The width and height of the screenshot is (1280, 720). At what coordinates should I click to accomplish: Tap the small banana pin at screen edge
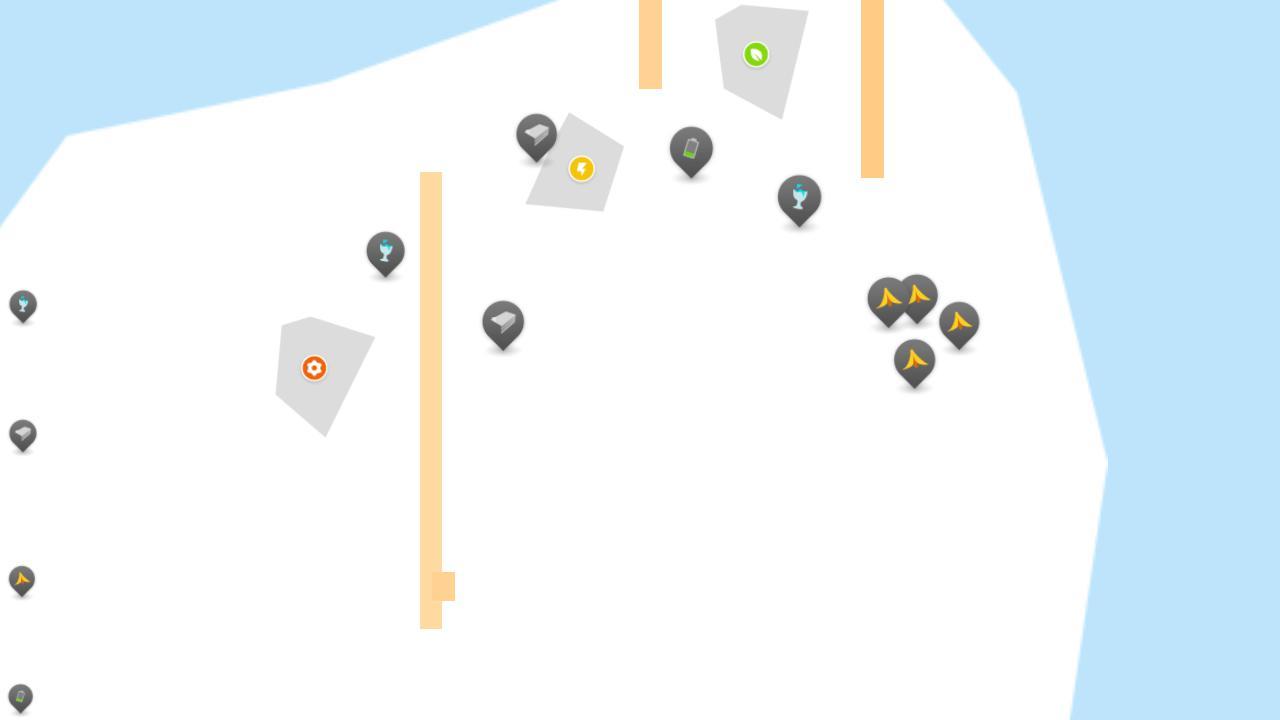coord(22,579)
